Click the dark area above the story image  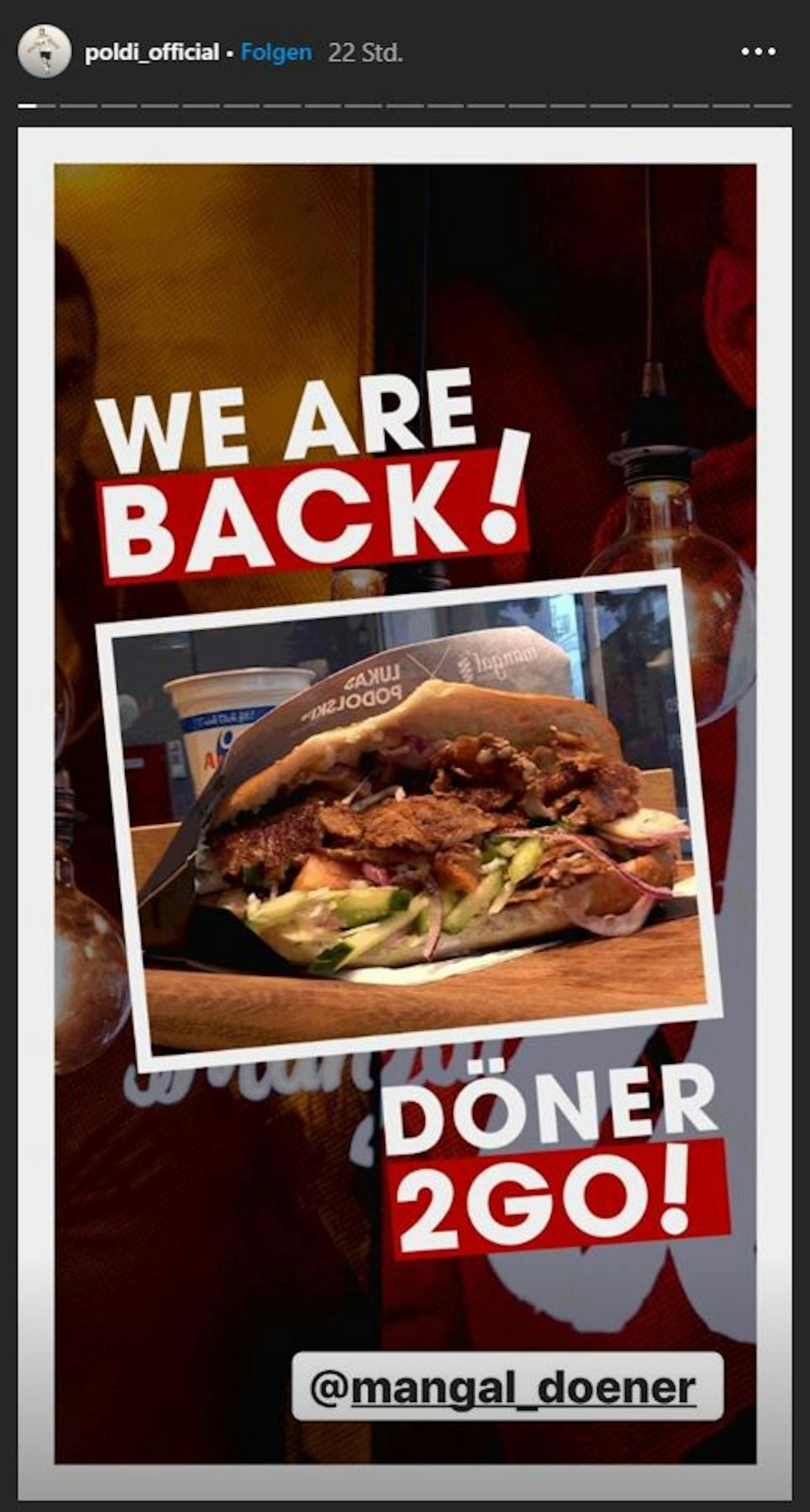click(x=405, y=117)
